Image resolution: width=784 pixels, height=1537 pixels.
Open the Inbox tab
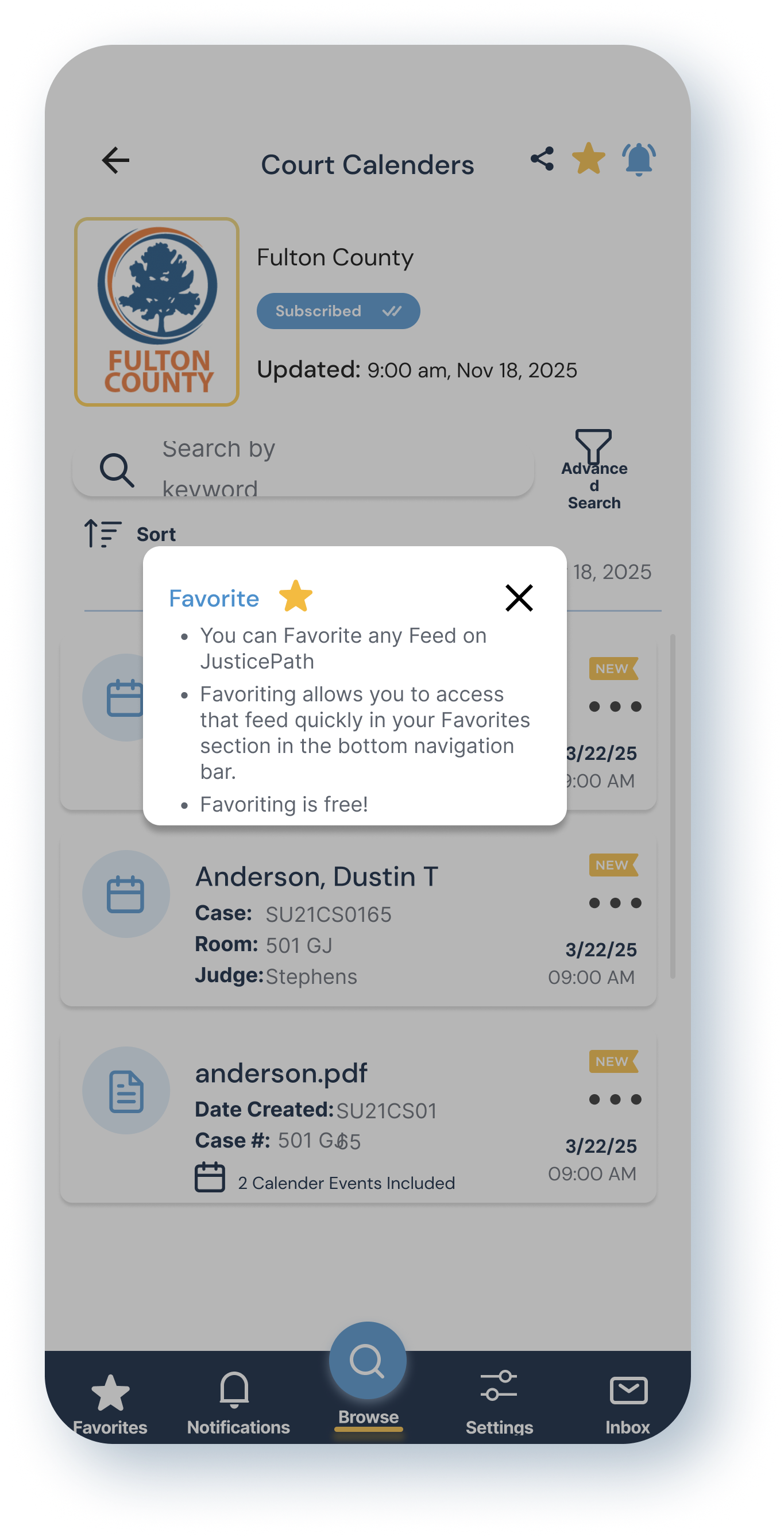click(628, 1403)
